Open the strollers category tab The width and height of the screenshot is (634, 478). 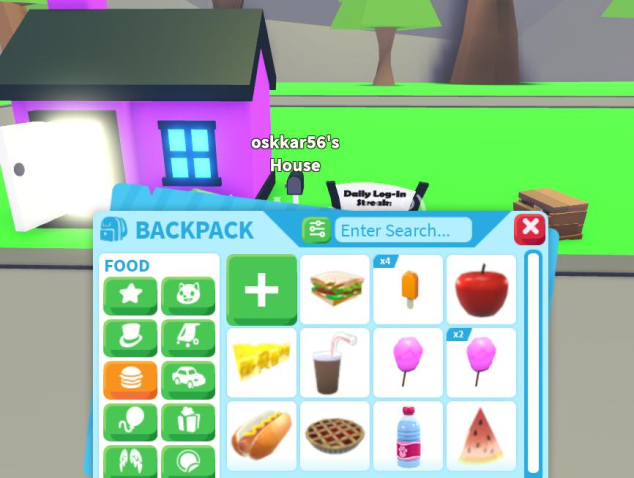tap(189, 338)
